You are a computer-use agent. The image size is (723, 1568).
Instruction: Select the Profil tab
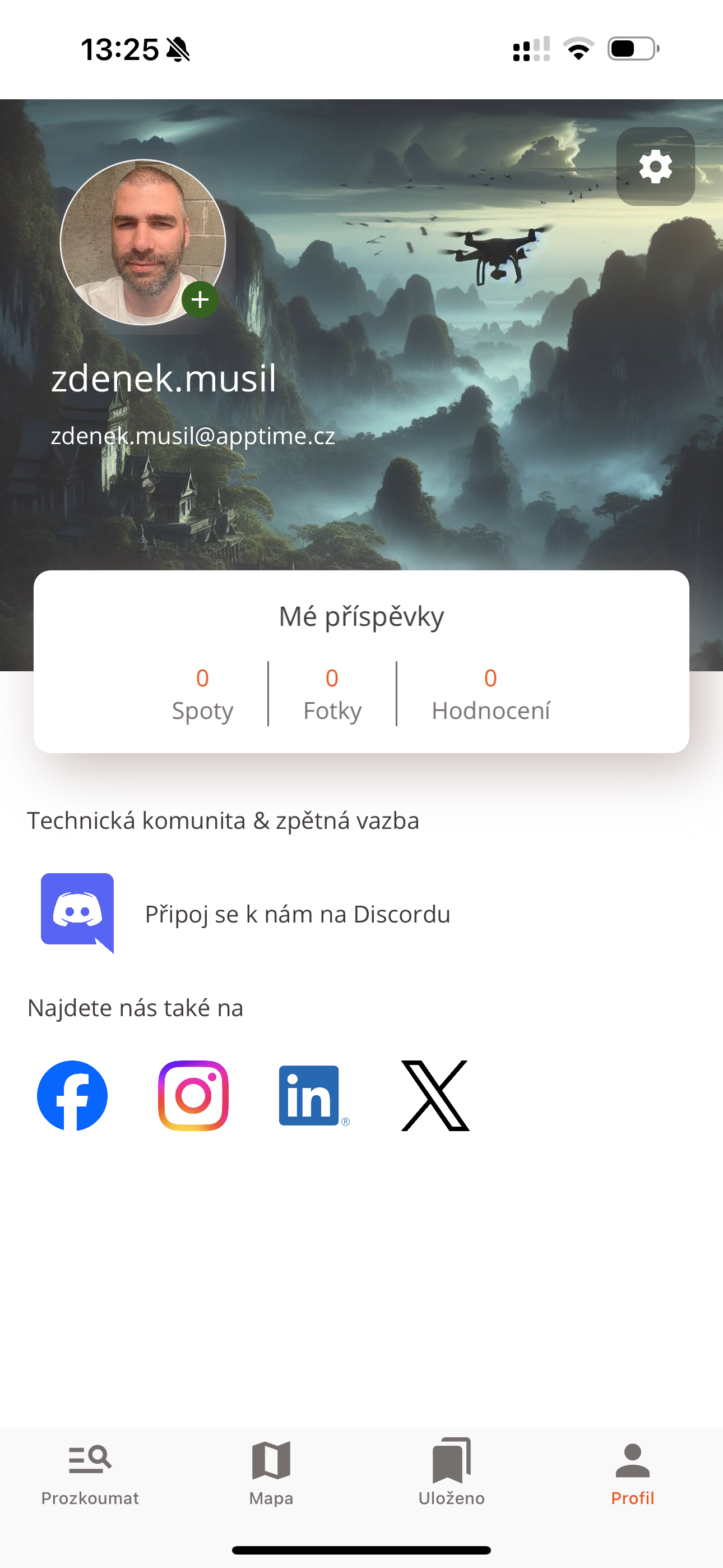click(x=632, y=1473)
